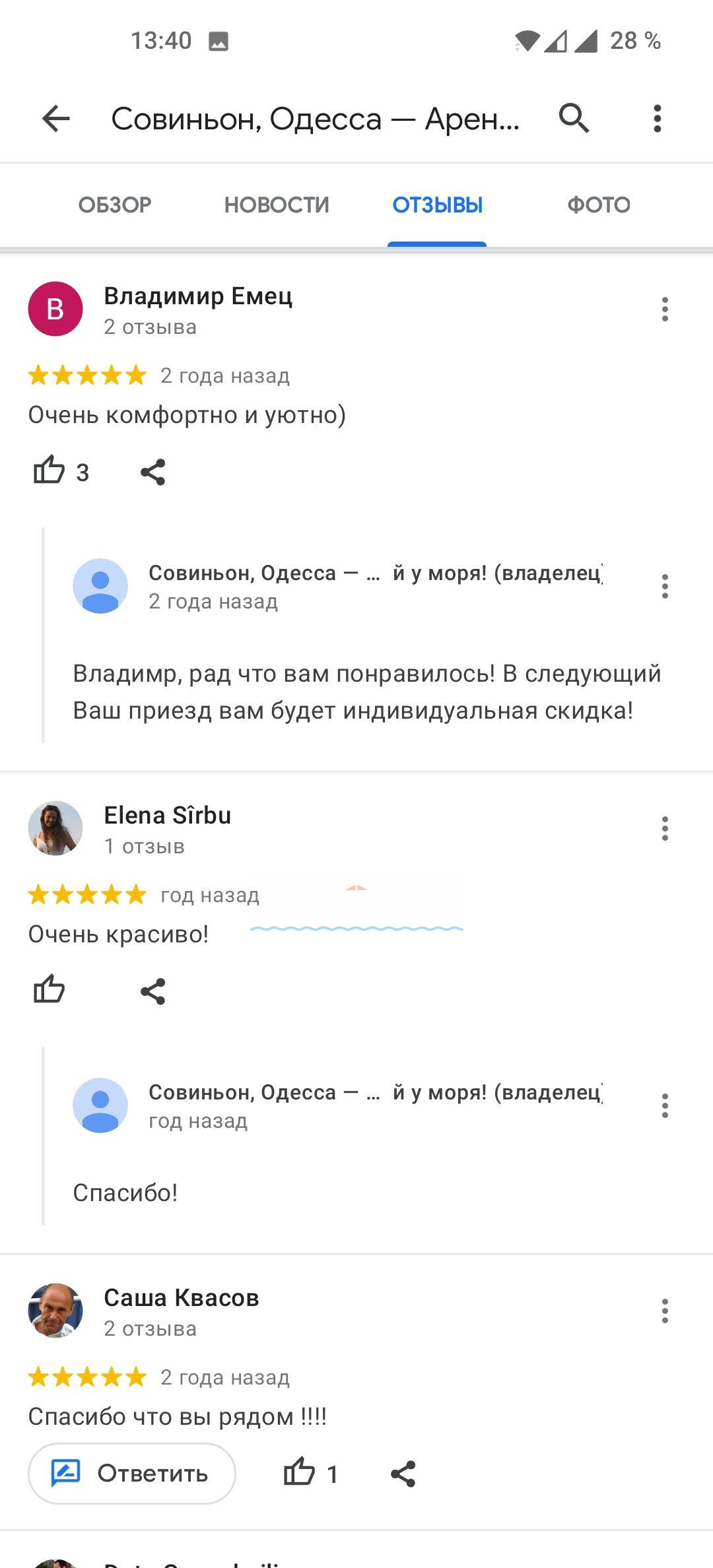Open options for Саша Квасов's review
Viewport: 713px width, 1568px height.
pos(665,1311)
